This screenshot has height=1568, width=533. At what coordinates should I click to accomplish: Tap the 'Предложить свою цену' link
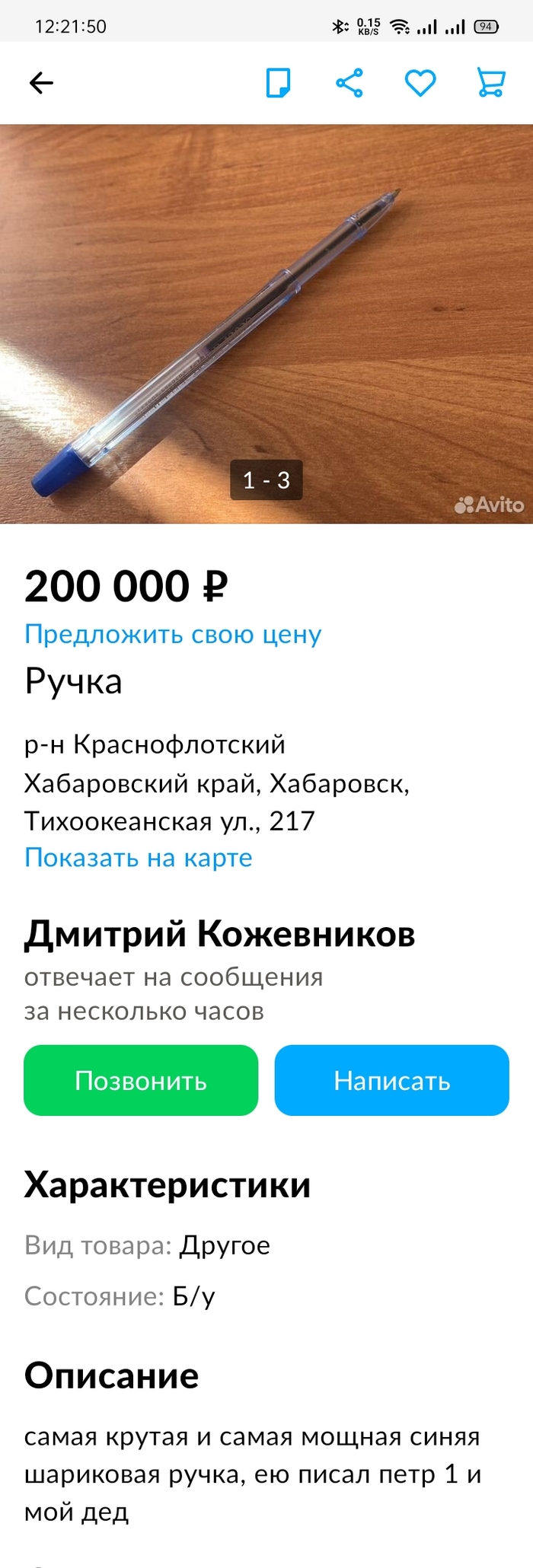173,634
